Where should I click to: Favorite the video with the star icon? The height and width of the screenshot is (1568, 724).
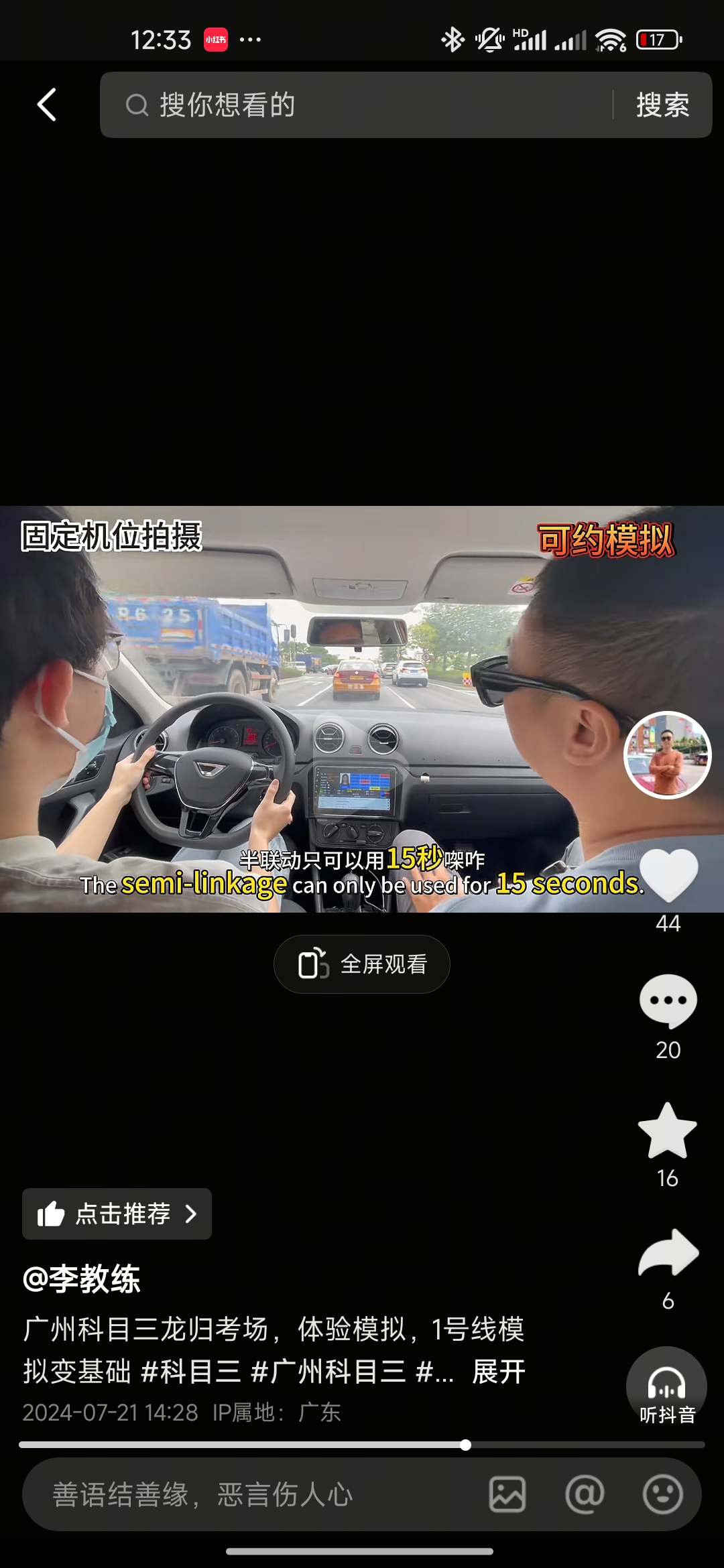tap(668, 1132)
